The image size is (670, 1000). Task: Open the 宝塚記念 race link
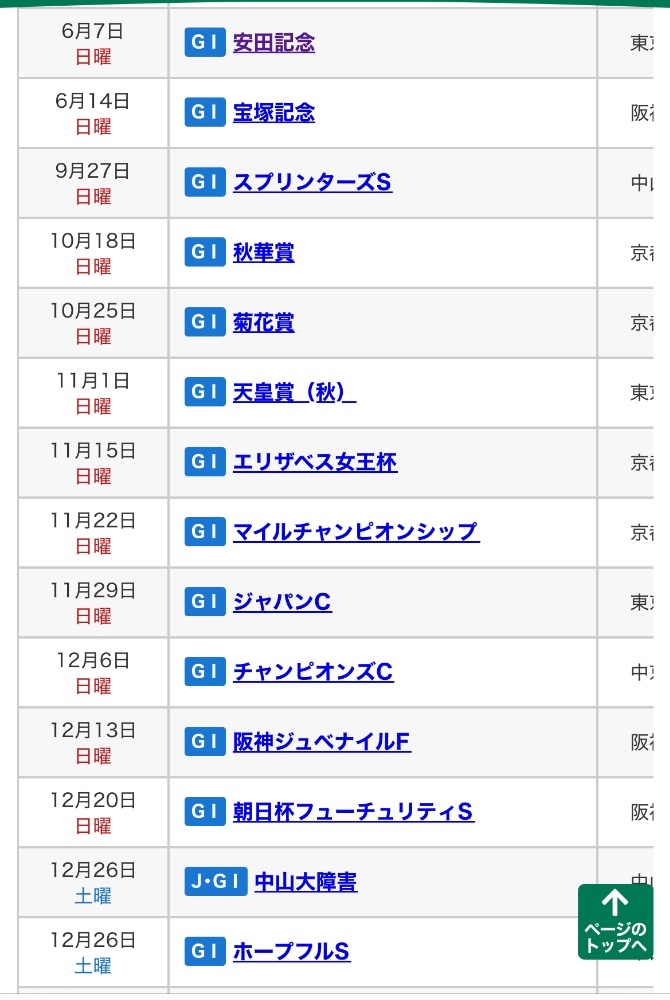point(273,113)
